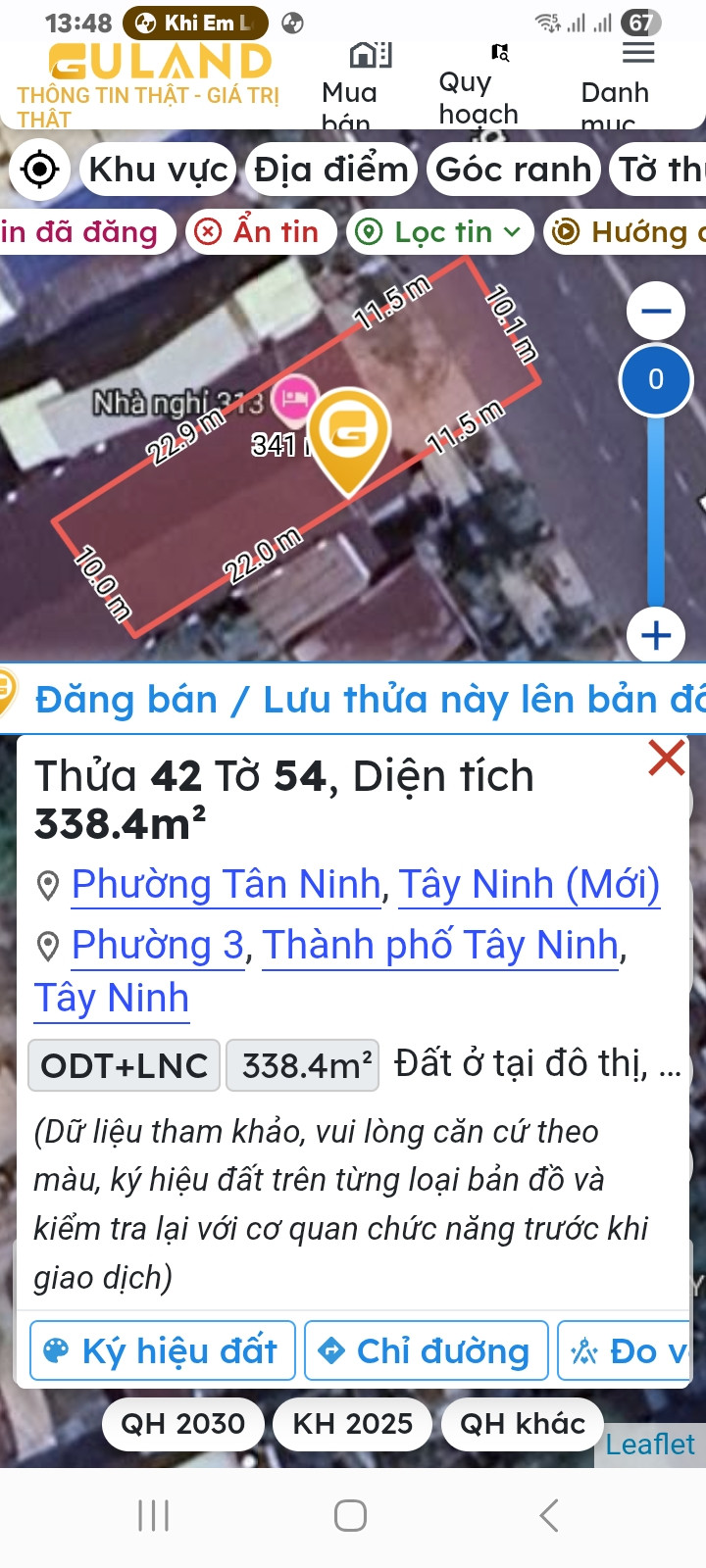Open the Khu vực filter

point(159,170)
